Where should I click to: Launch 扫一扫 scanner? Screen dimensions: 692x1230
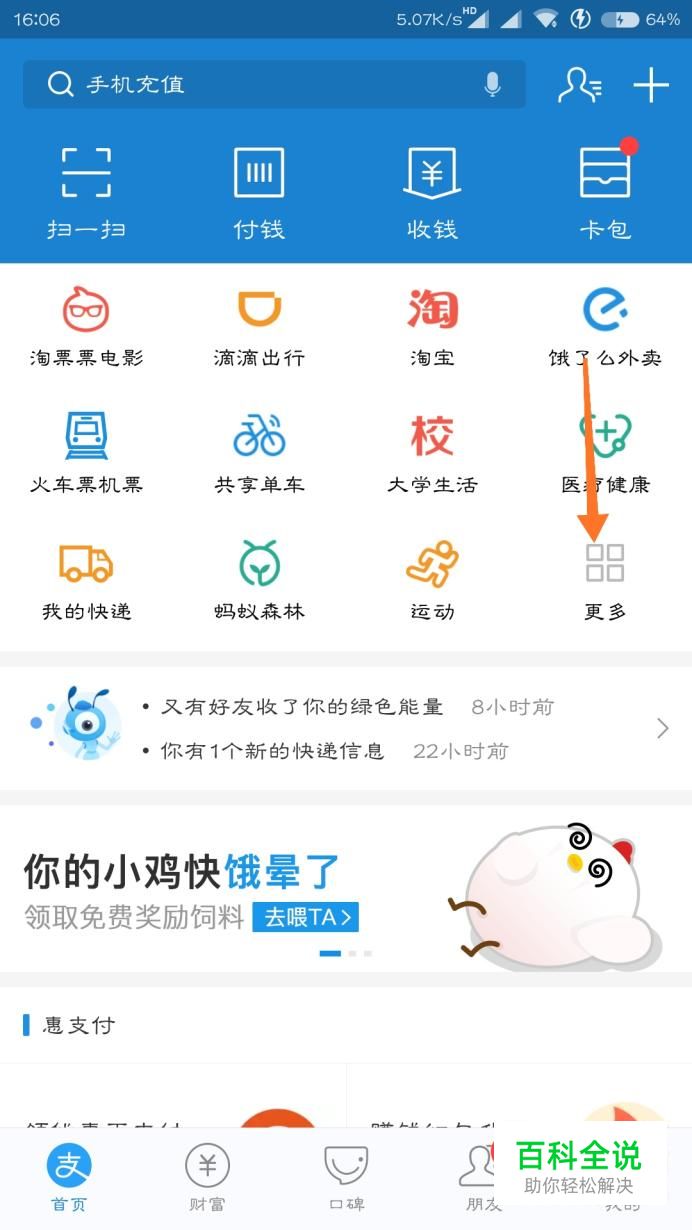[x=86, y=190]
